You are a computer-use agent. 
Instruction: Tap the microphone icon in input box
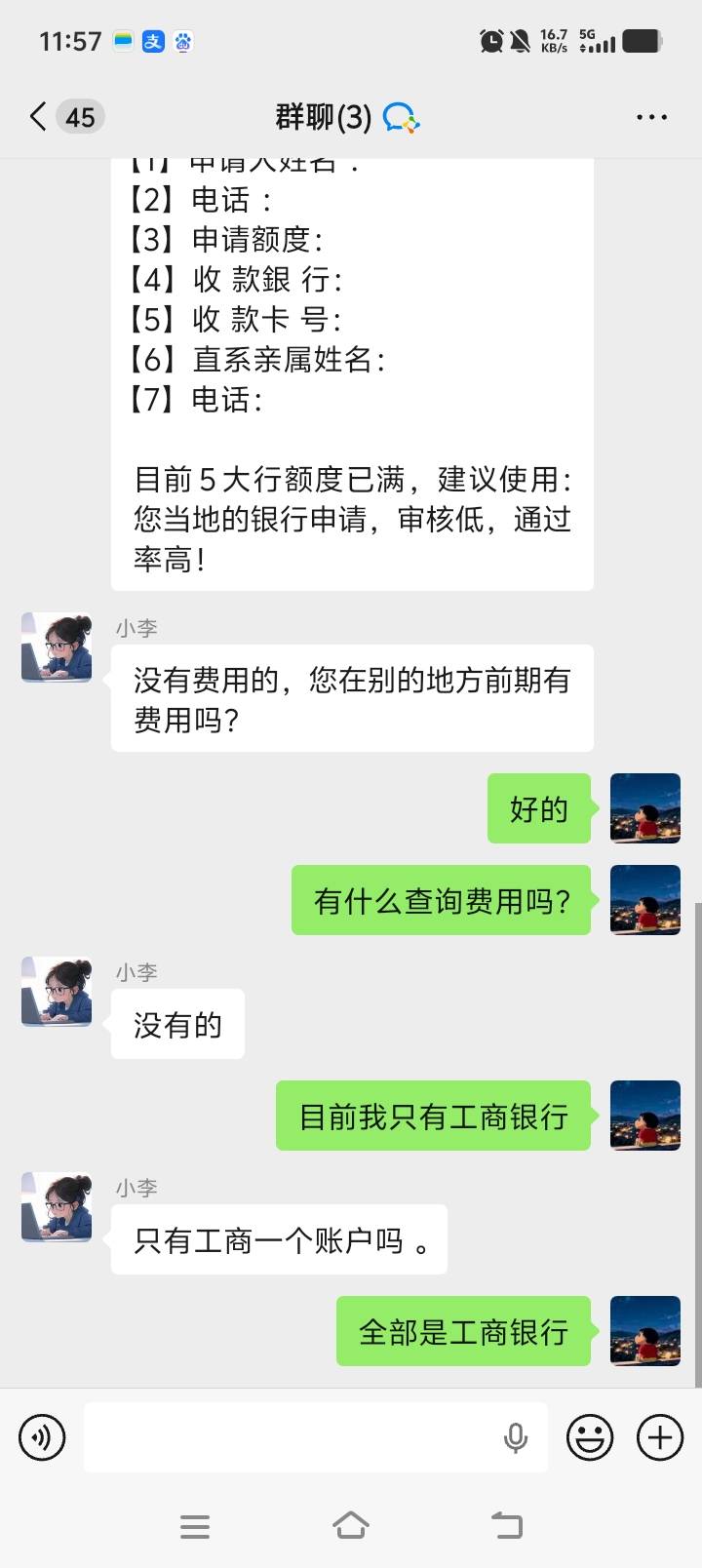516,1437
